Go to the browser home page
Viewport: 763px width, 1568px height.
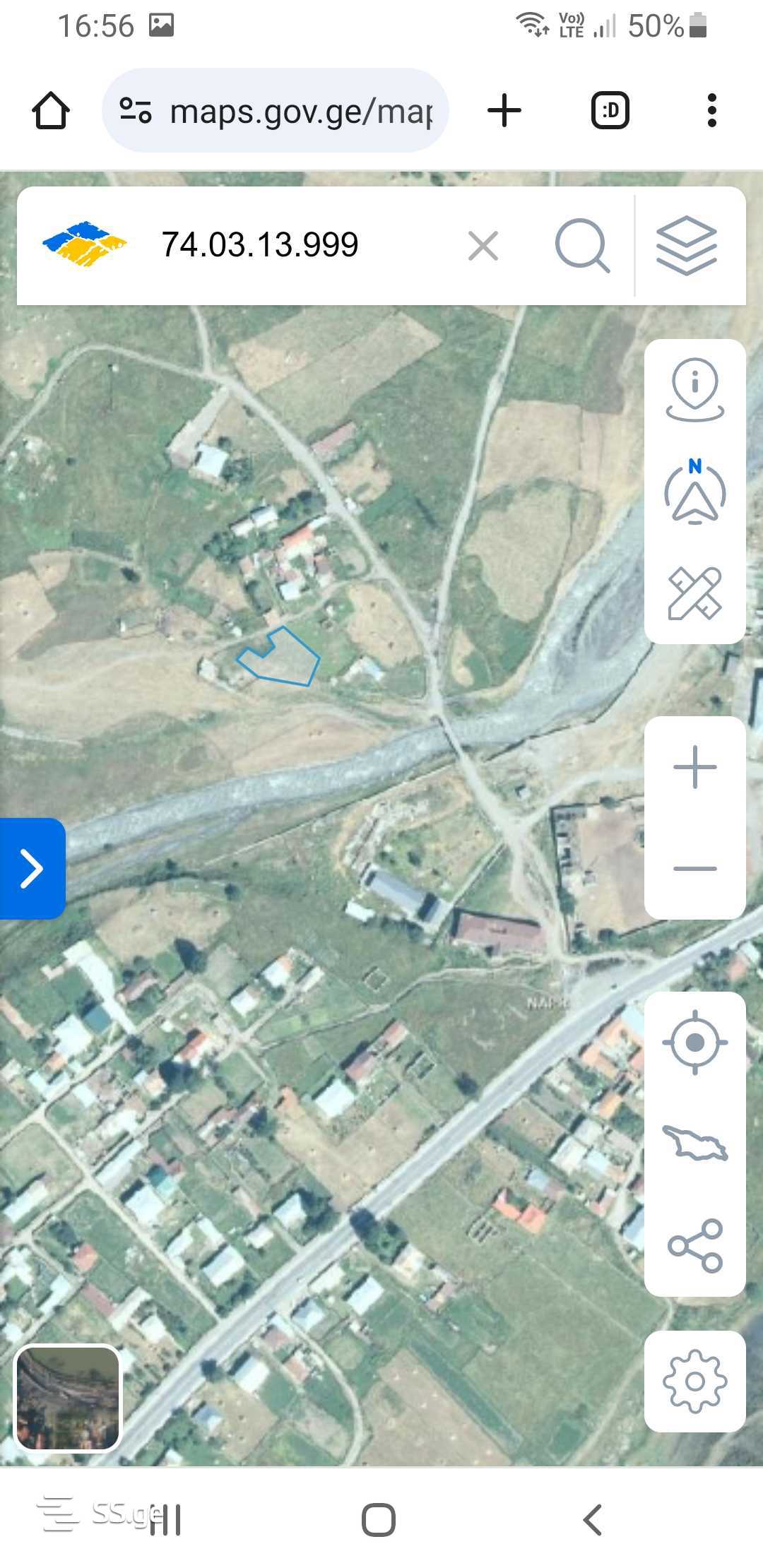pyautogui.click(x=51, y=111)
